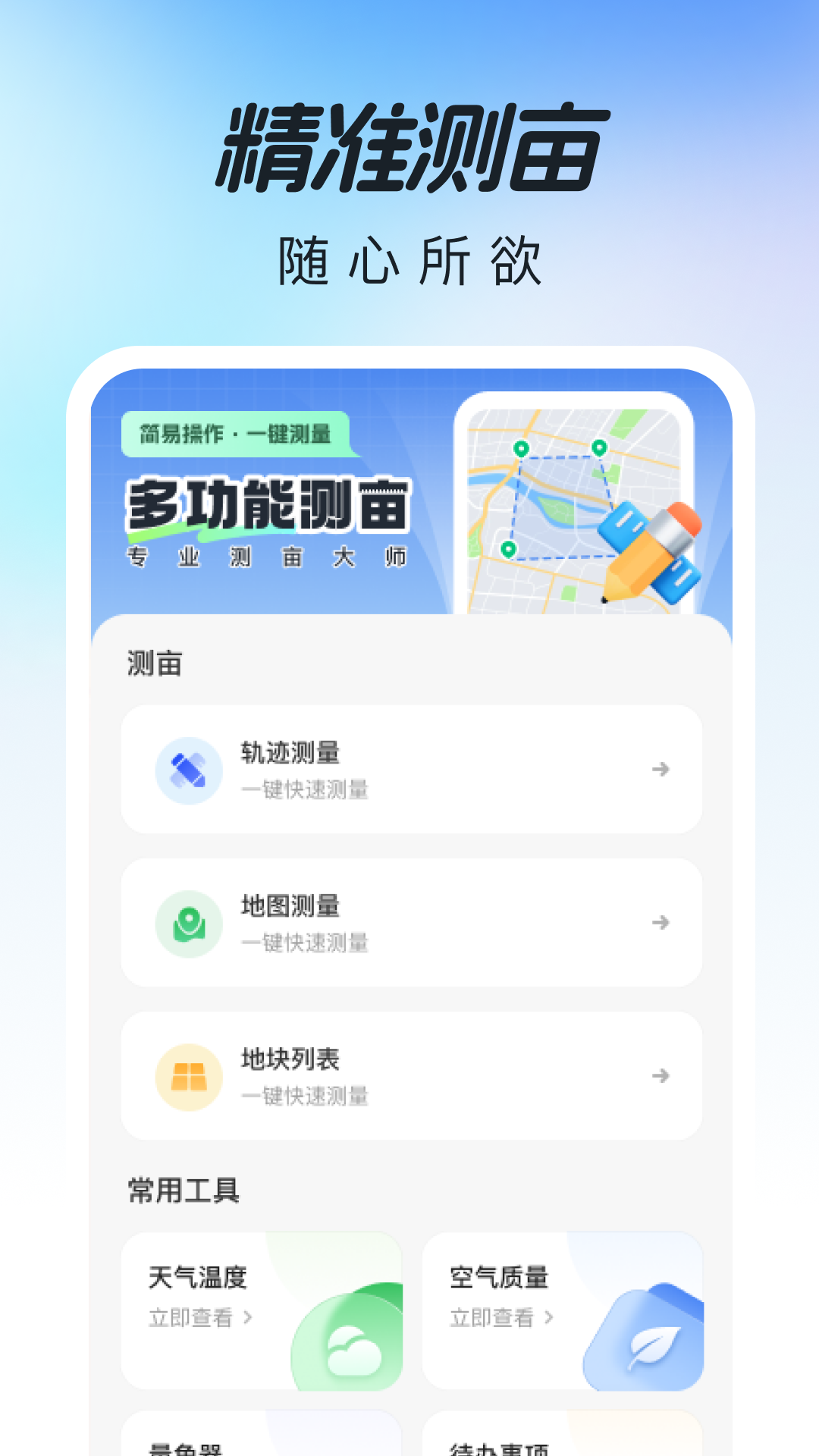Open 地图测量 using its chevron arrow
Viewport: 819px width, 1456px height.
[x=662, y=924]
